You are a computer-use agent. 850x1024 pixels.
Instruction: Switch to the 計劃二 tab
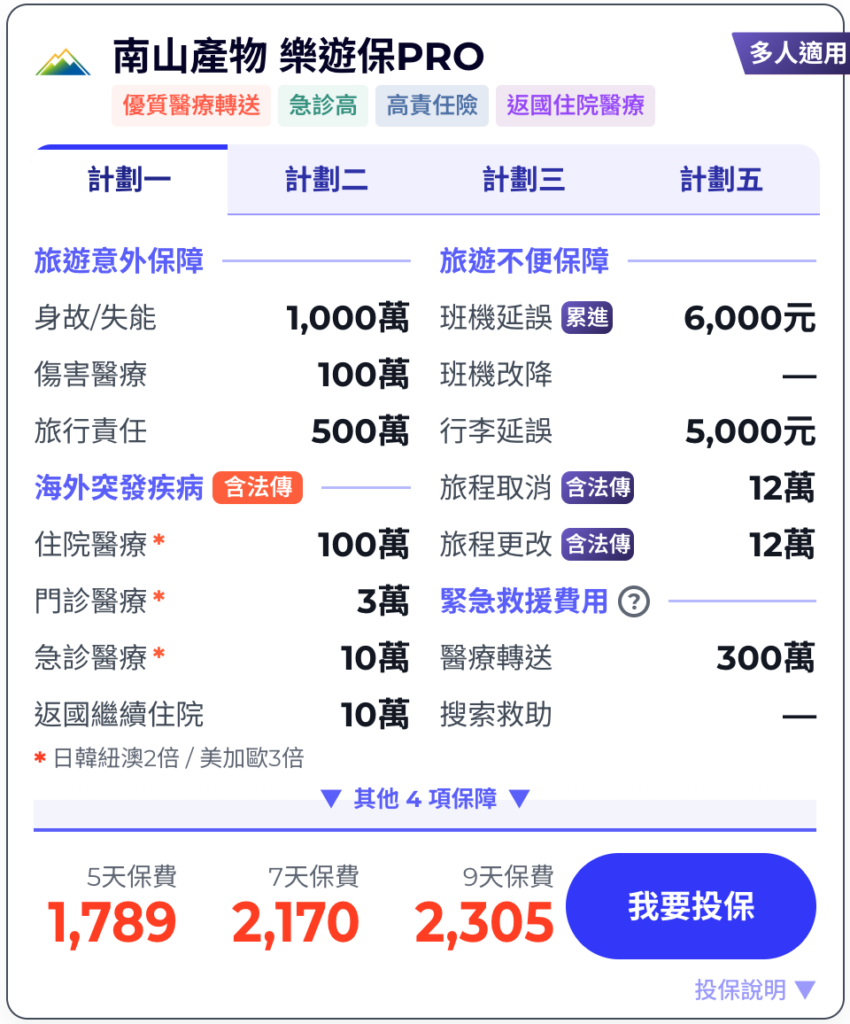(326, 180)
